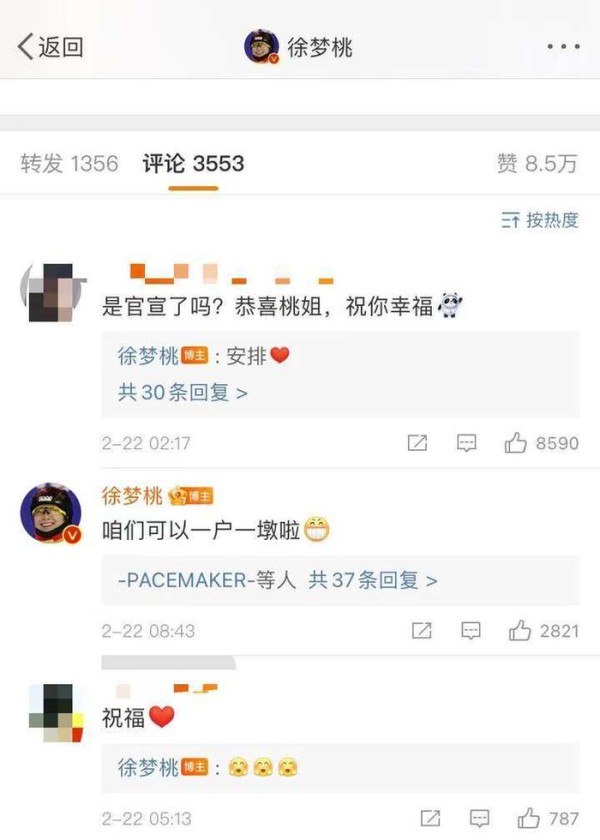Change sorting with 按热度

tap(540, 220)
